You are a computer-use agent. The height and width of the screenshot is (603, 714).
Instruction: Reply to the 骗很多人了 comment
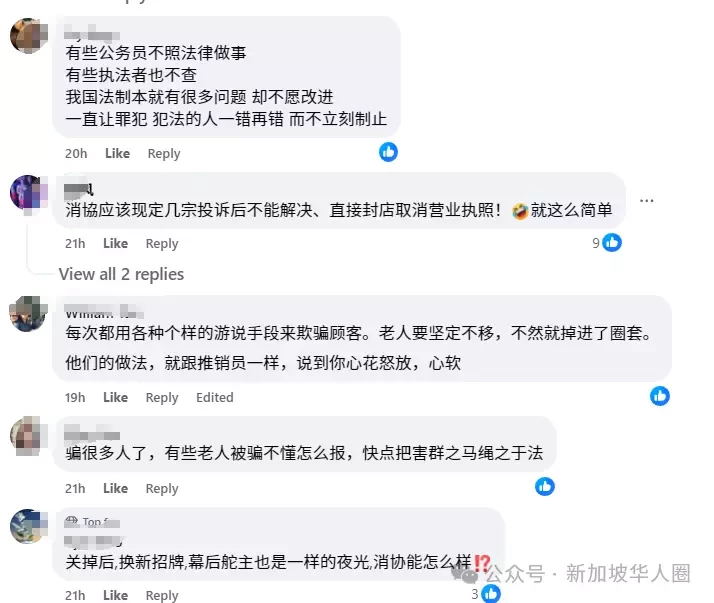162,488
